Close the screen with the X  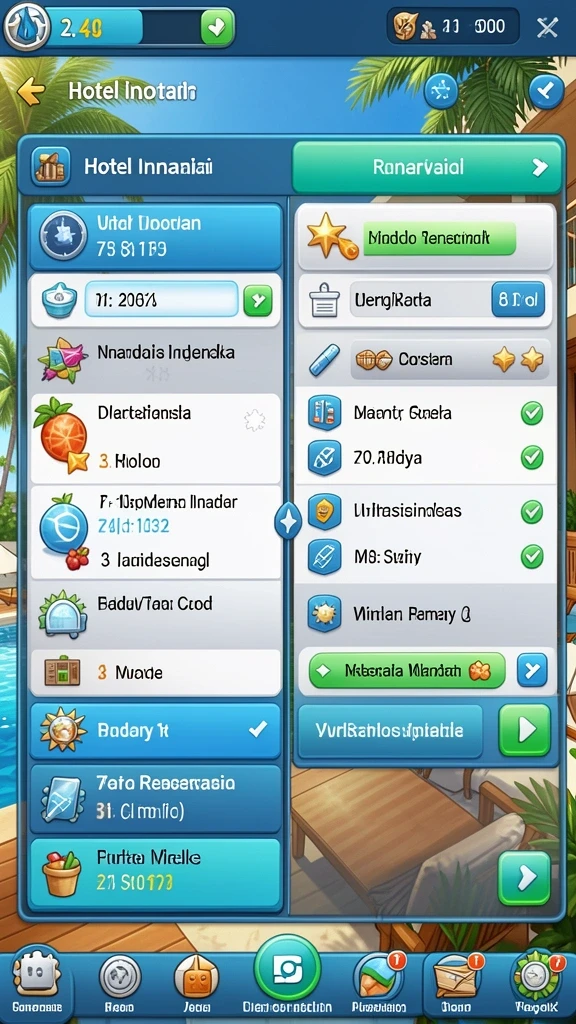pos(547,27)
